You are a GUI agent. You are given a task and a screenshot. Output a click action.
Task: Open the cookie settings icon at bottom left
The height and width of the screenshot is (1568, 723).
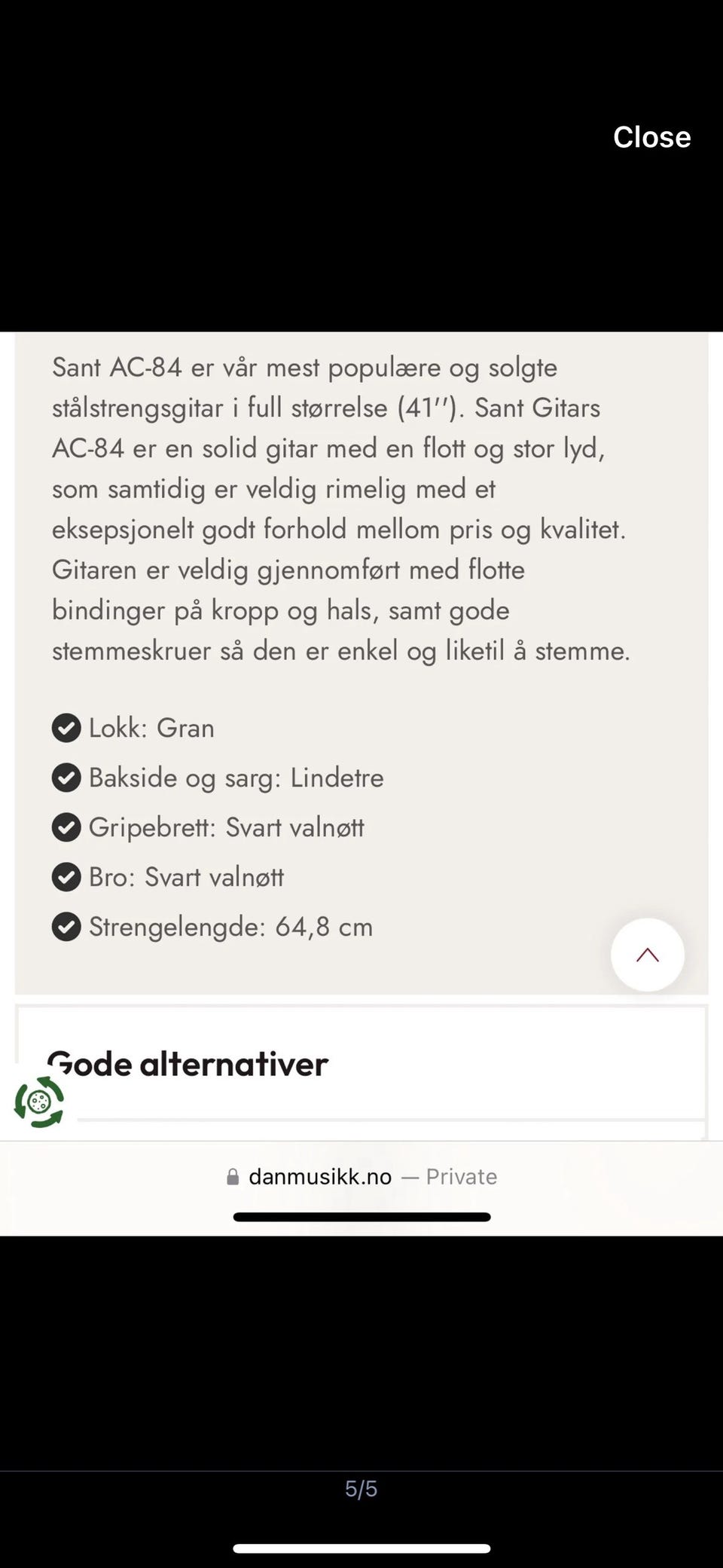[38, 1102]
